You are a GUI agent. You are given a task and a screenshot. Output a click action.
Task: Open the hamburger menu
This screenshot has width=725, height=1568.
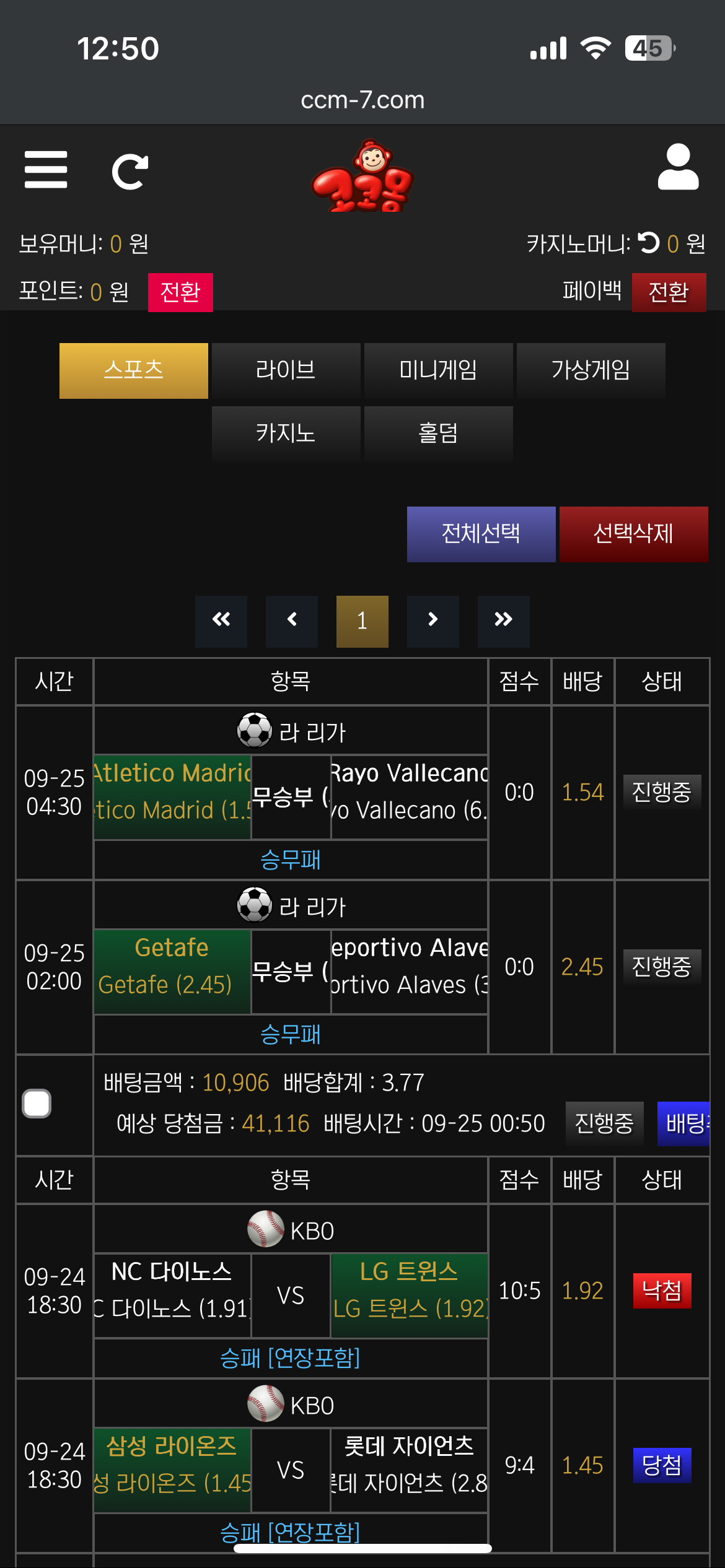(46, 170)
